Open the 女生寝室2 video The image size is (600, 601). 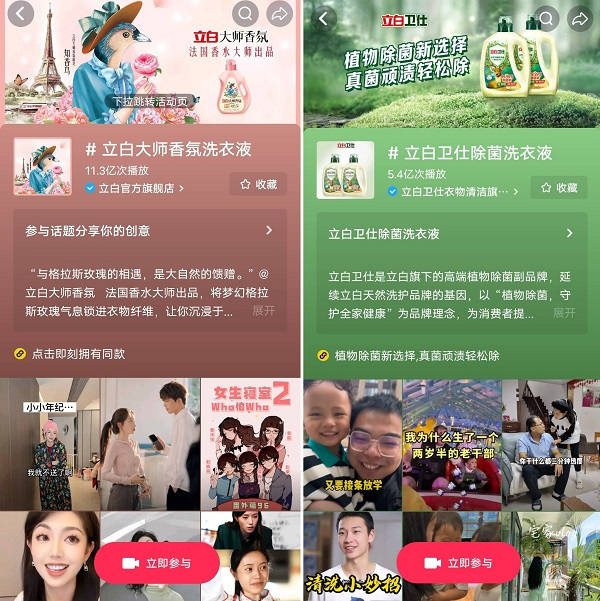[250, 442]
